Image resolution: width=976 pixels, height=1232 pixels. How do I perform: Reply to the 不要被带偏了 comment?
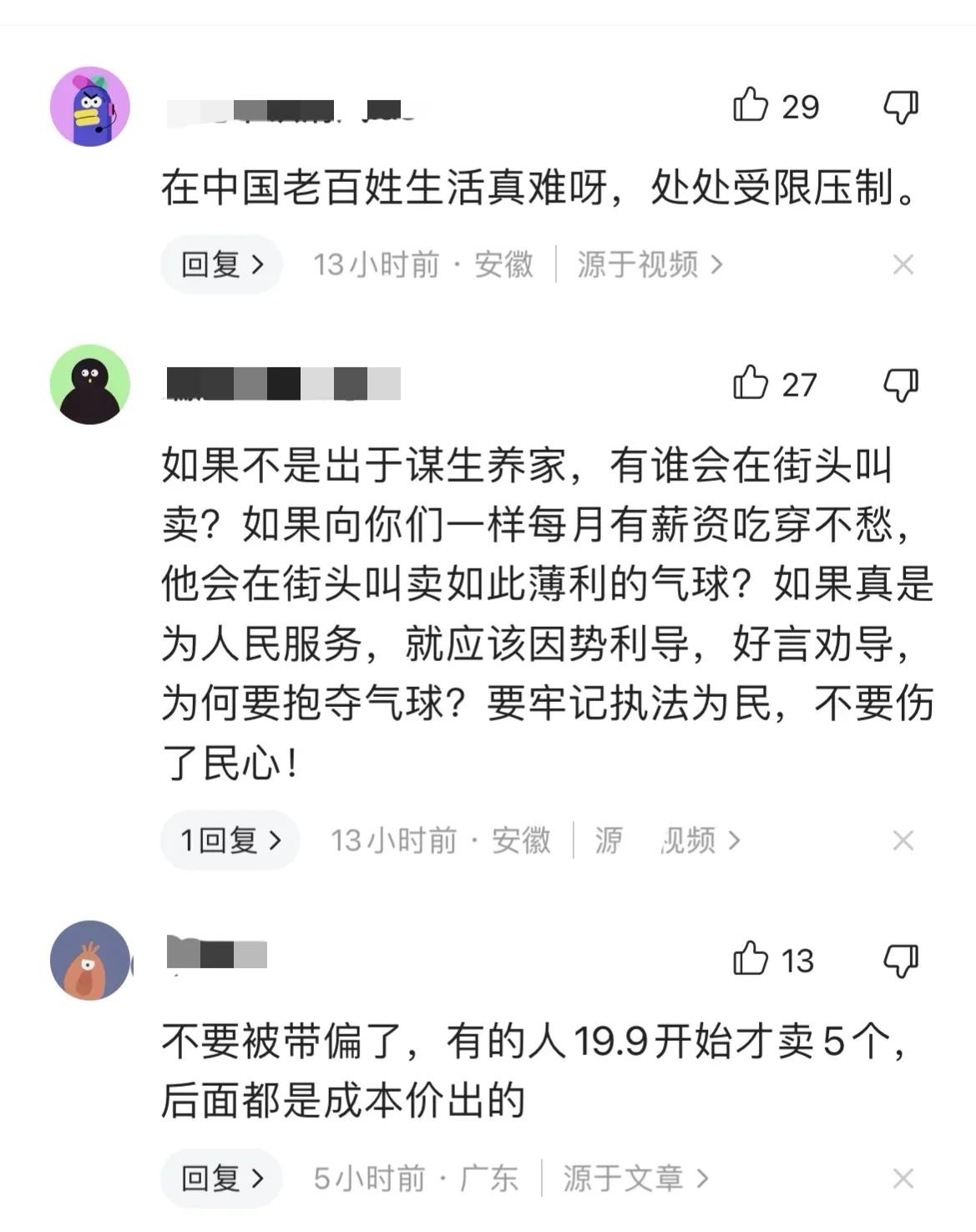click(221, 1178)
